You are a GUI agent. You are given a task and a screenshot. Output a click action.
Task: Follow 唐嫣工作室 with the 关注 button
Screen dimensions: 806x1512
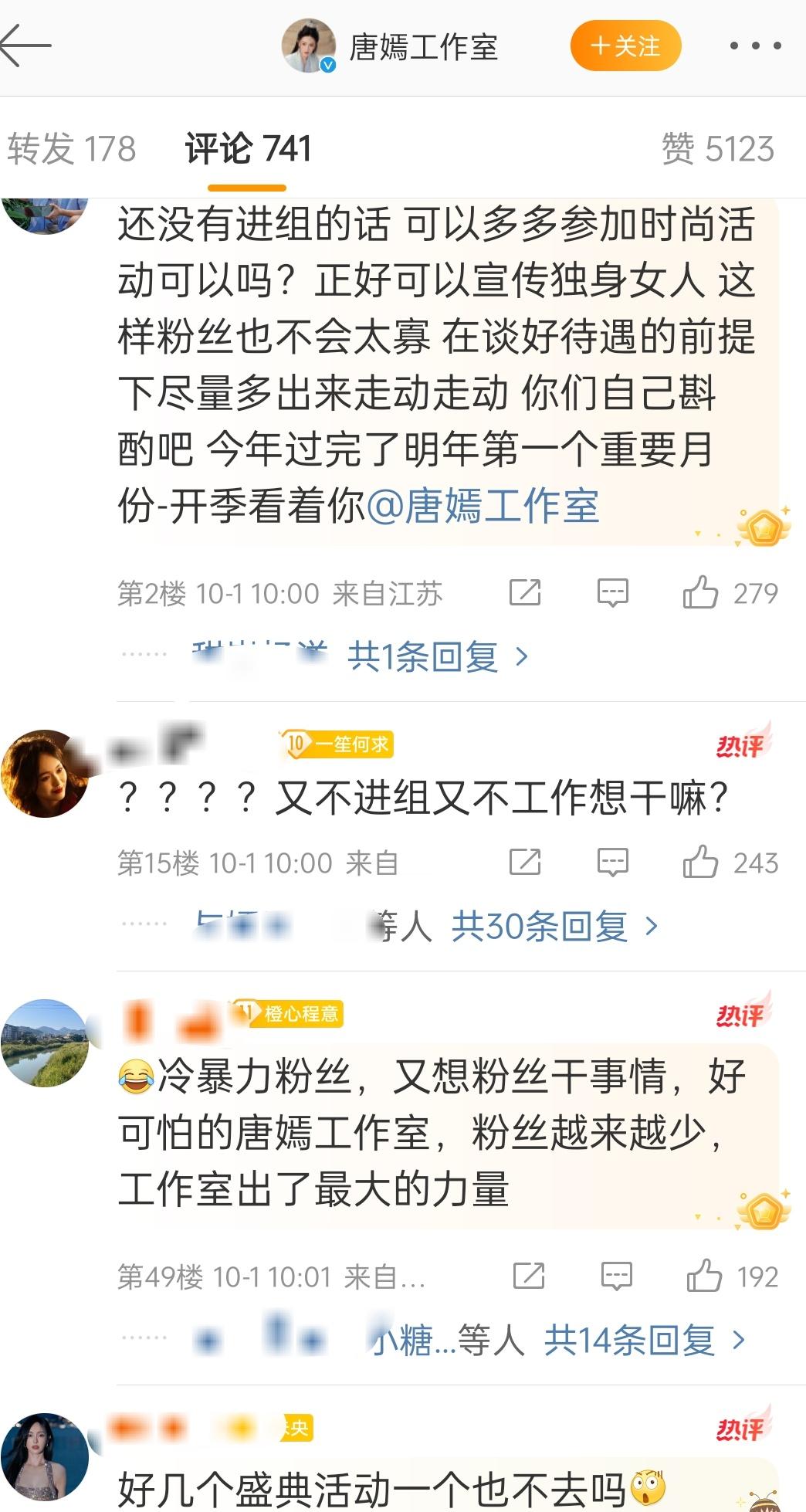coord(625,46)
